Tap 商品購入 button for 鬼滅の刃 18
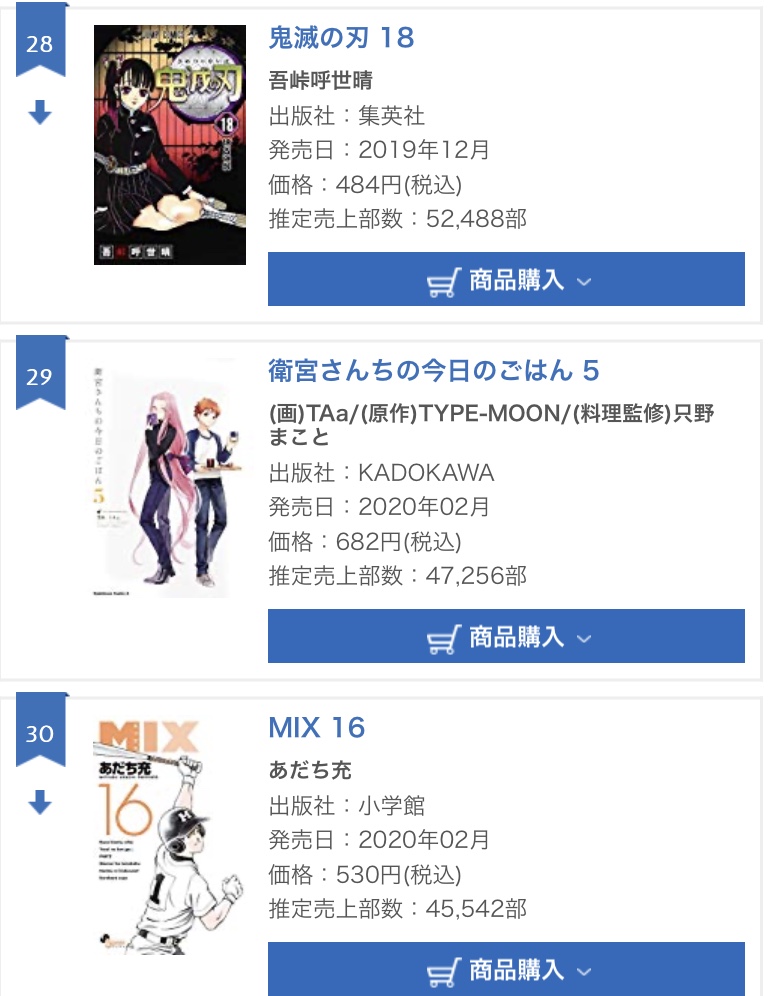 506,280
